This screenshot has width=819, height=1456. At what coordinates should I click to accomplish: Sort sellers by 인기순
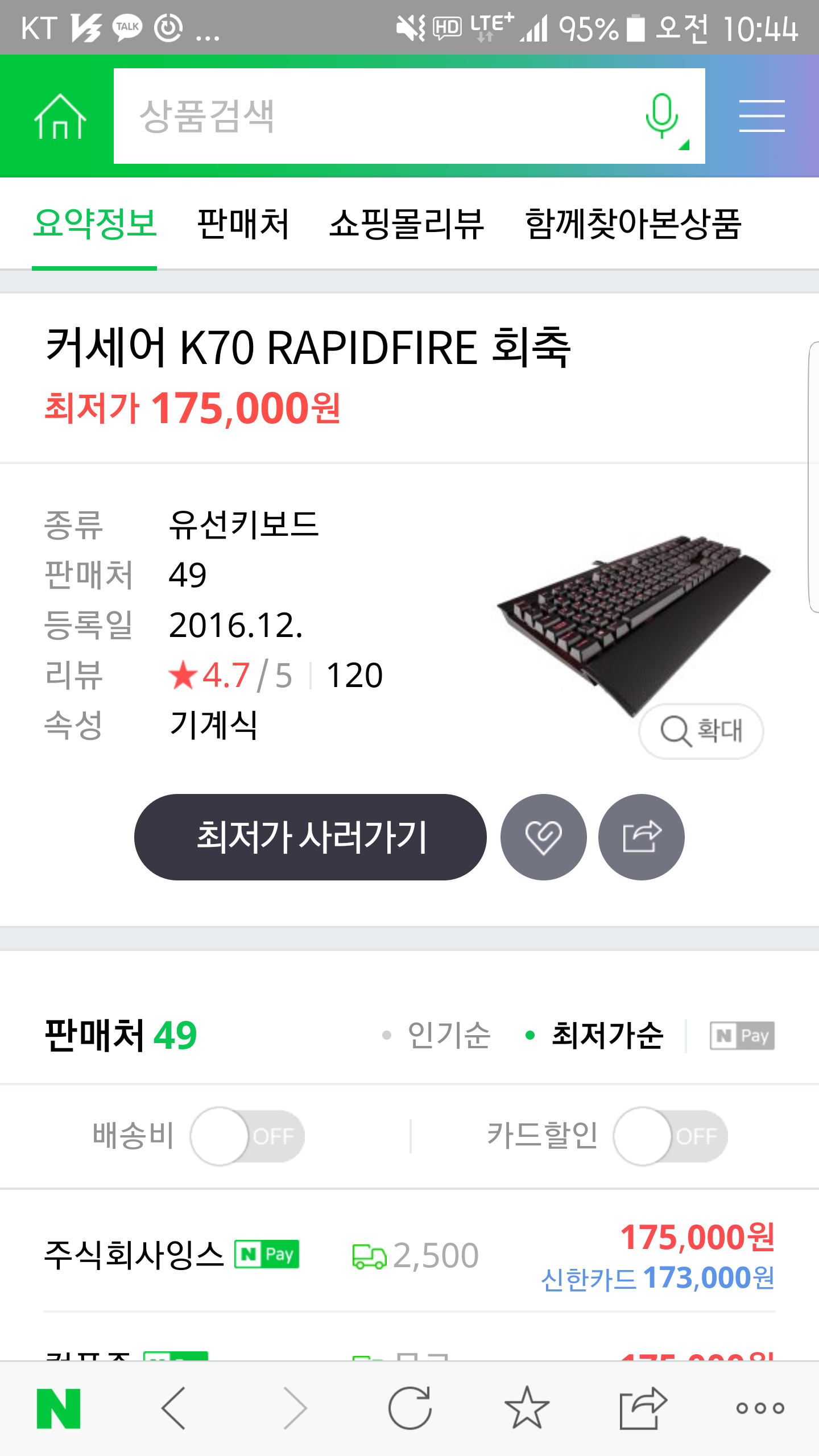437,1035
